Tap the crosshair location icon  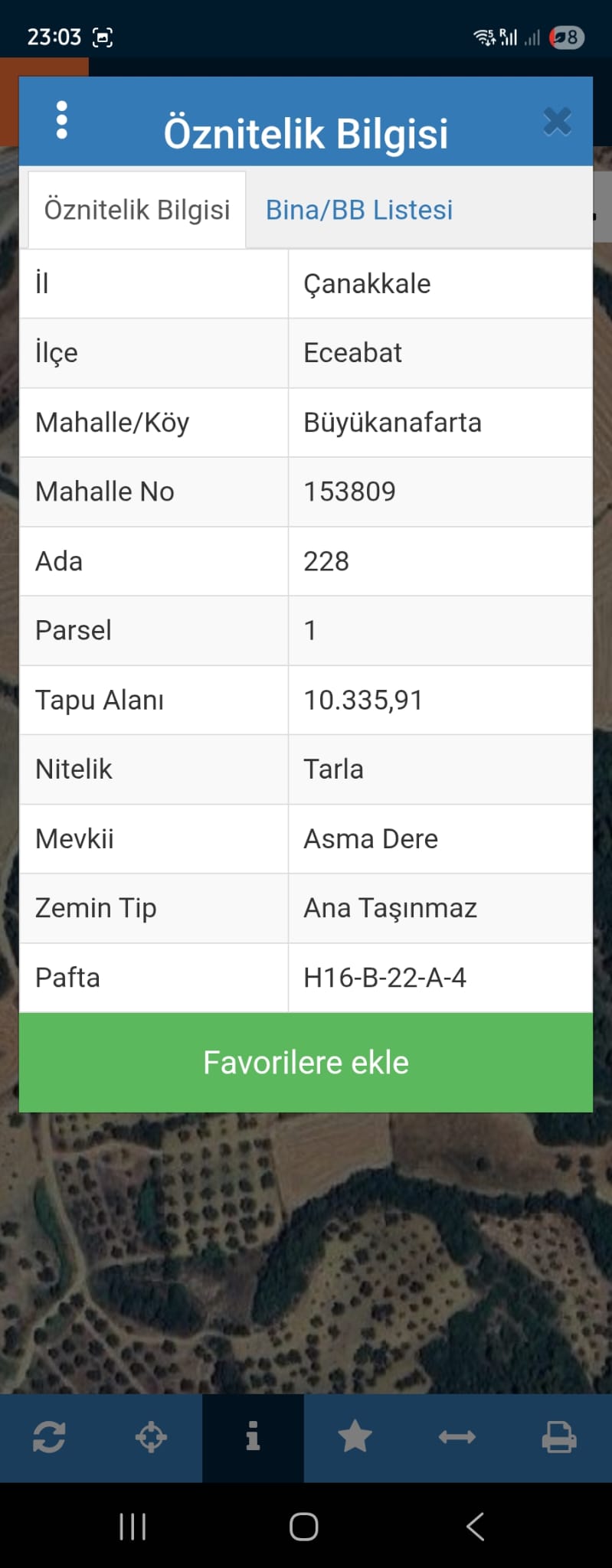(151, 1438)
